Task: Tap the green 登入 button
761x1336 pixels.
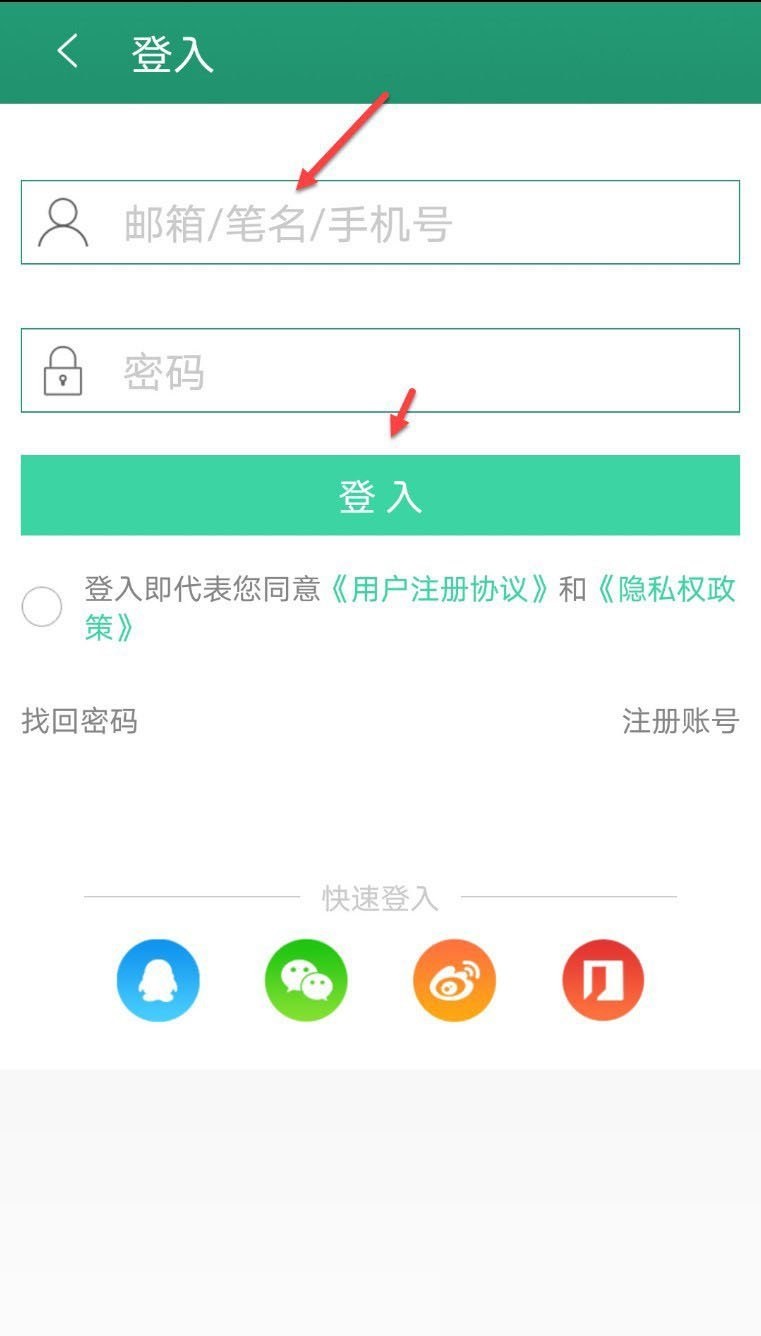Action: tap(380, 496)
